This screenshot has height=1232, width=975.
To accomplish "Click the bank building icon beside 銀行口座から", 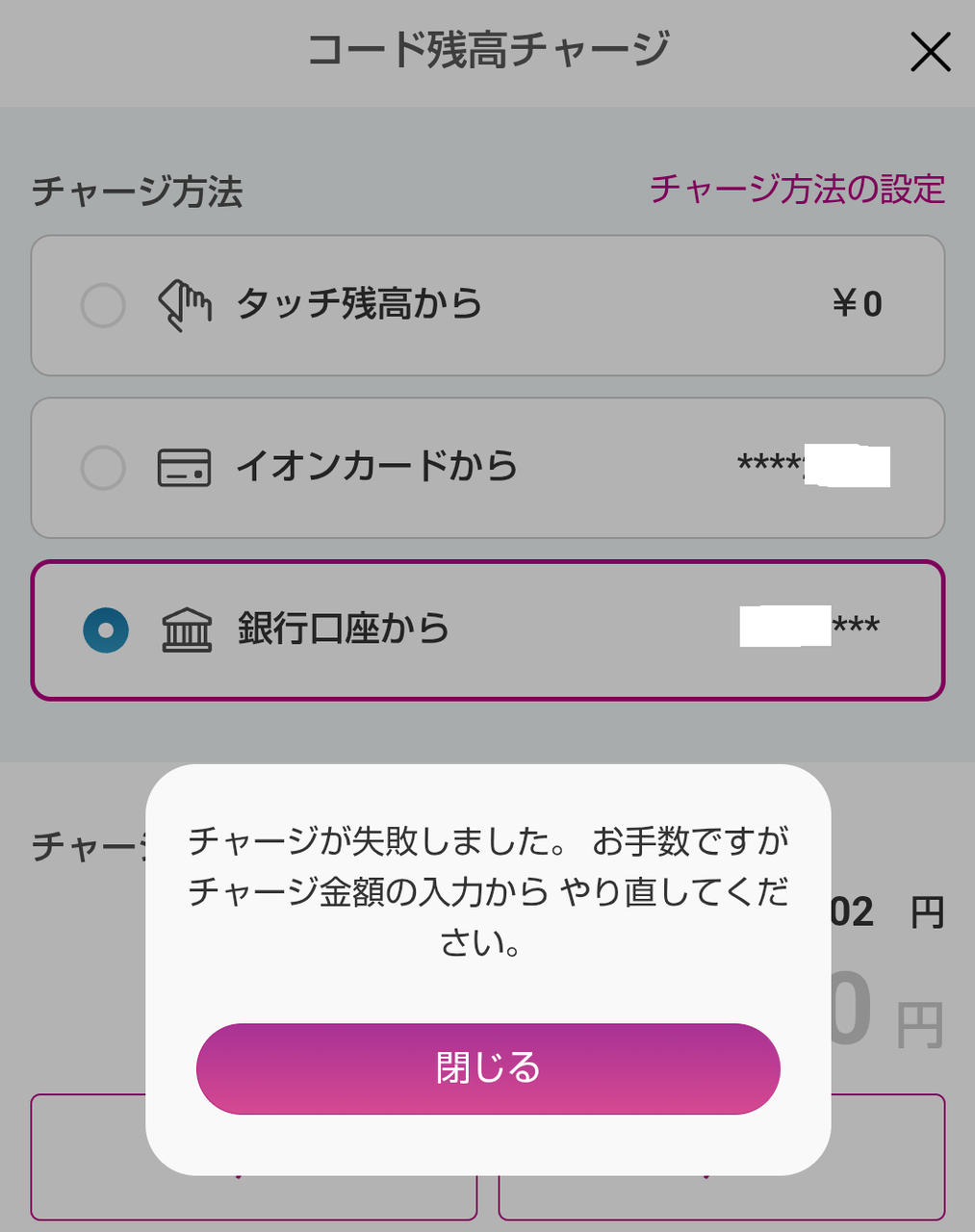I will [x=184, y=629].
